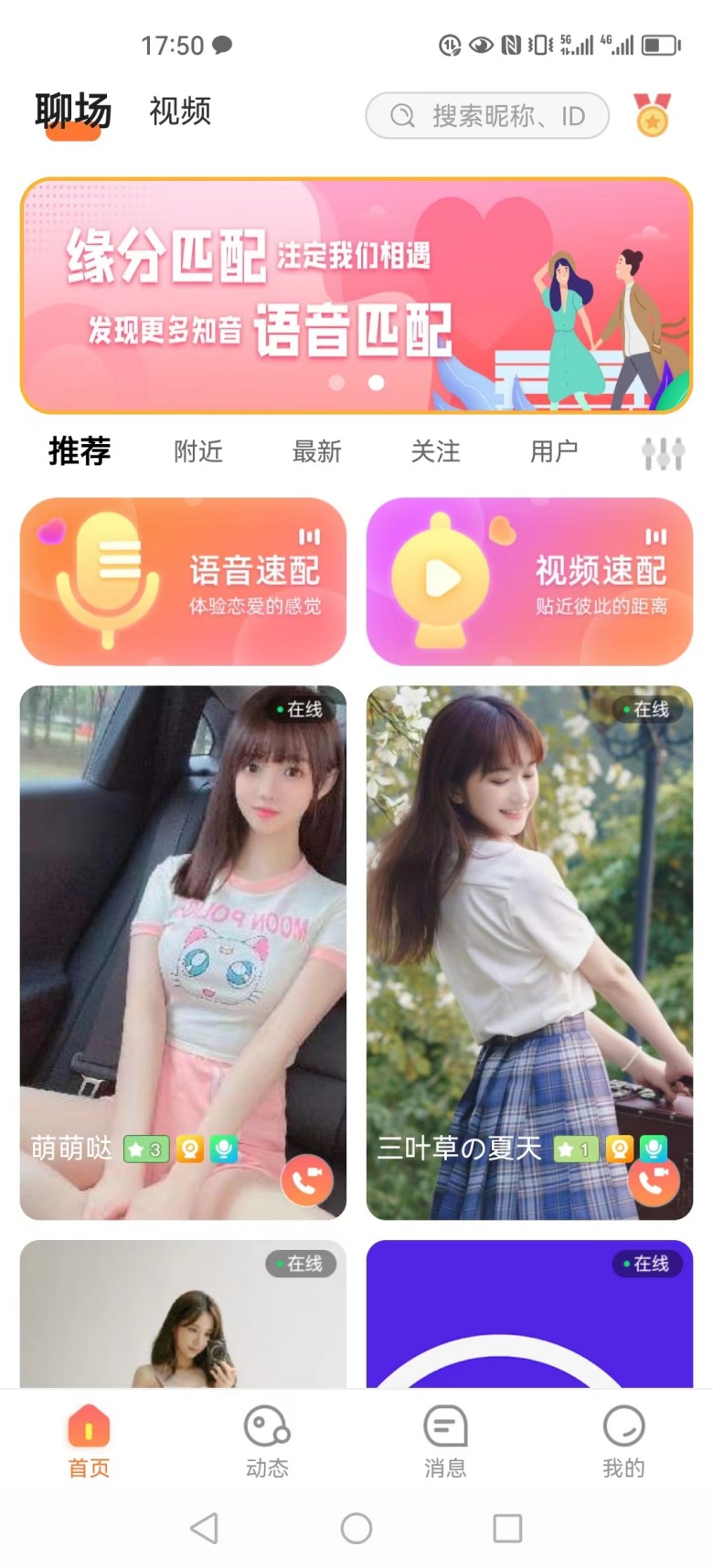Open the 我的 tab
The width and height of the screenshot is (713, 1568).
coord(623,1442)
